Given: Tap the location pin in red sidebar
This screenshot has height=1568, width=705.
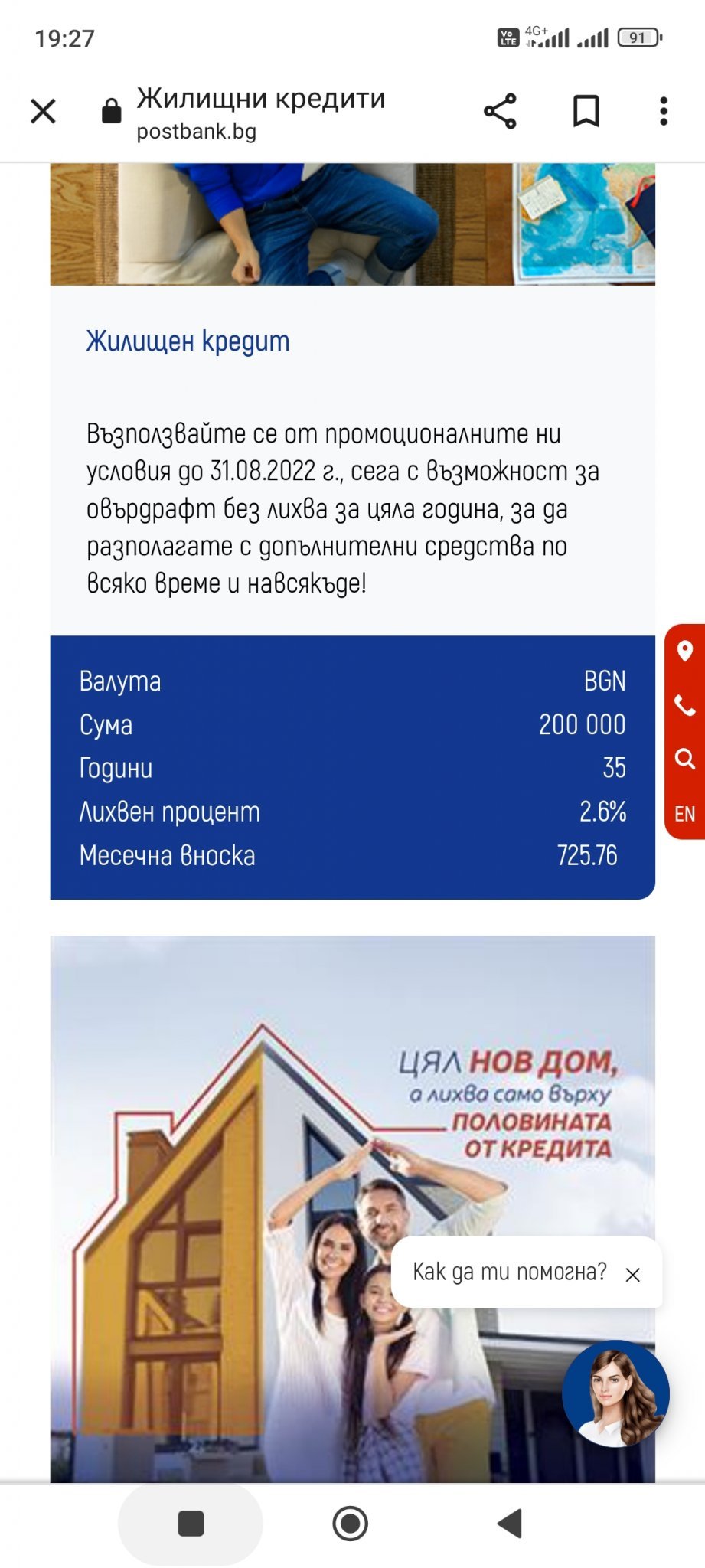Looking at the screenshot, I should (x=685, y=652).
